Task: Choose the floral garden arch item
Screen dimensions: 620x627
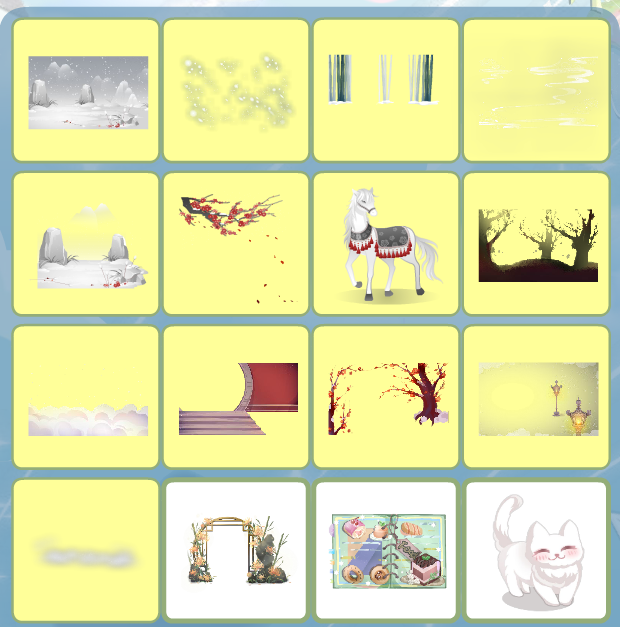Action: point(236,550)
